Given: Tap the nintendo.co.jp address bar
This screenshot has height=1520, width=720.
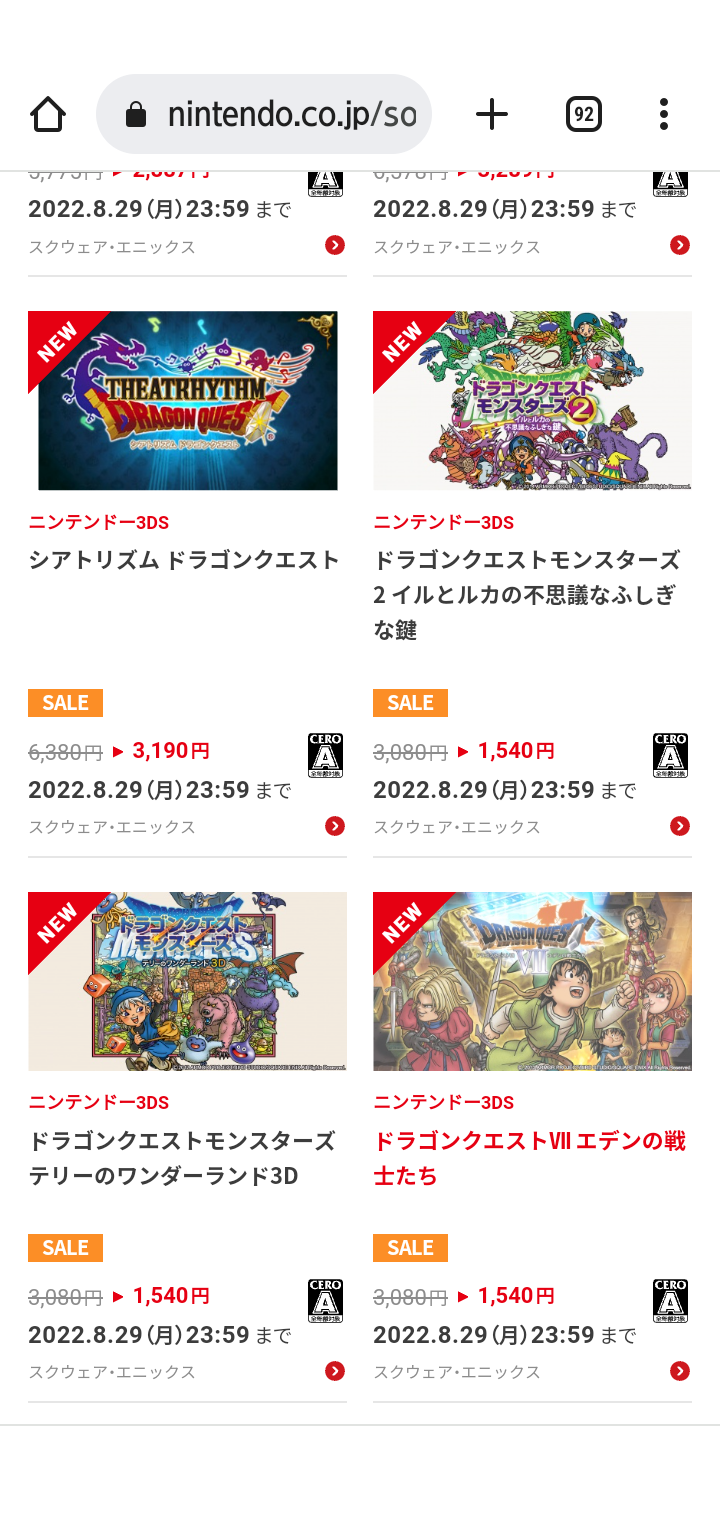Looking at the screenshot, I should coord(264,114).
